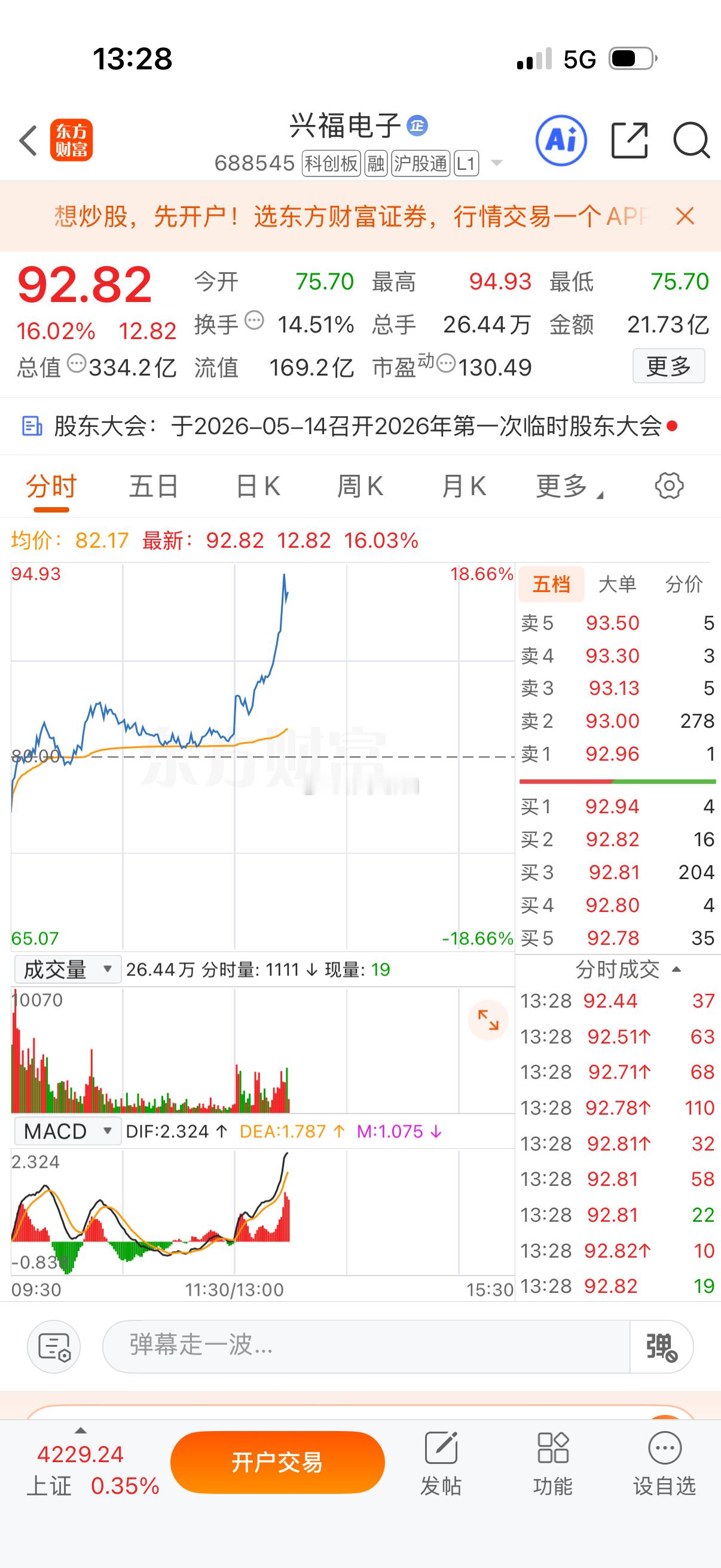The image size is (721, 1568).
Task: Open chart settings gear
Action: point(669,486)
